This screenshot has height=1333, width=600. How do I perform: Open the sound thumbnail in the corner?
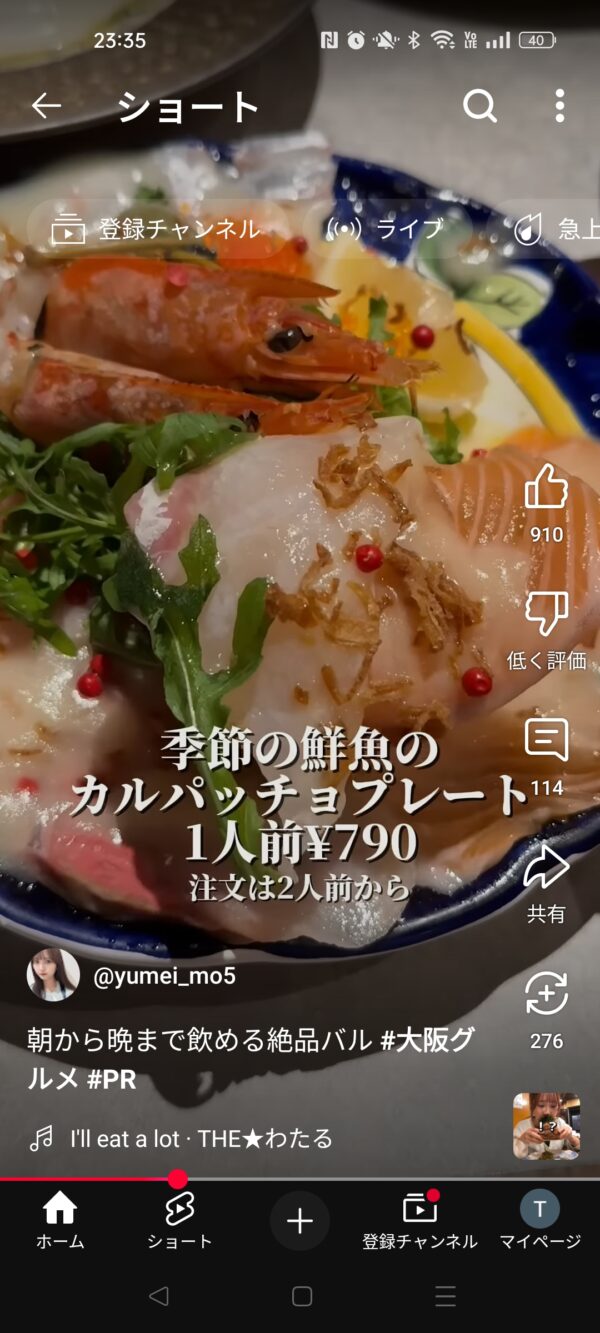(x=546, y=1126)
